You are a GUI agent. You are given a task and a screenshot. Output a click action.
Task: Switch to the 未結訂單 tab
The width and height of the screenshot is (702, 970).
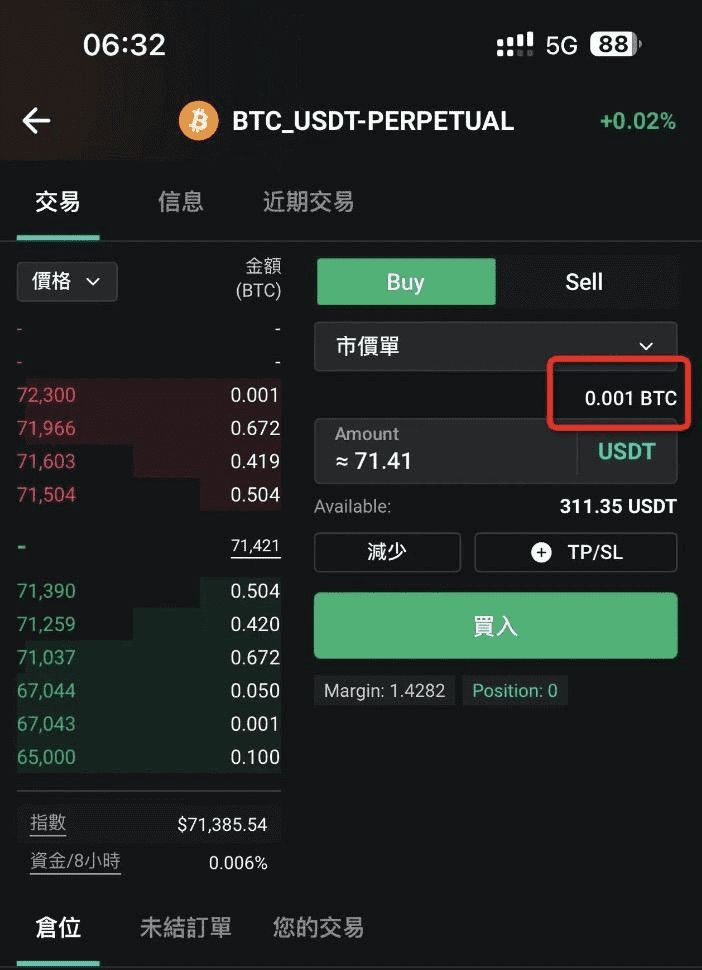[x=186, y=928]
